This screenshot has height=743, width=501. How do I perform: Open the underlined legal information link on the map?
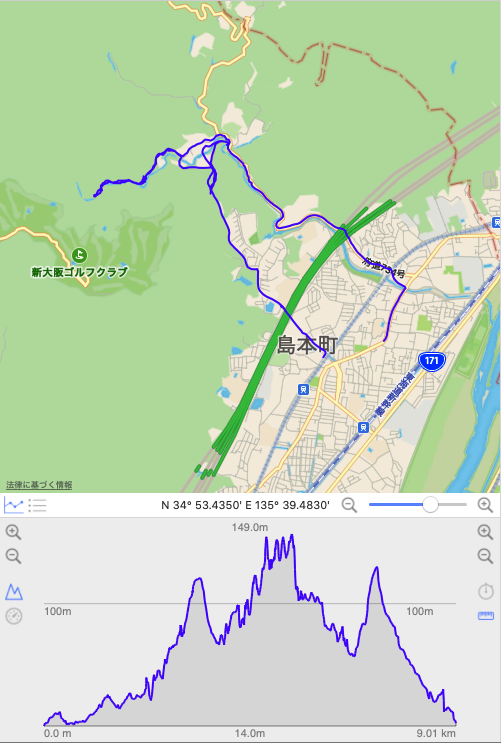(x=39, y=485)
